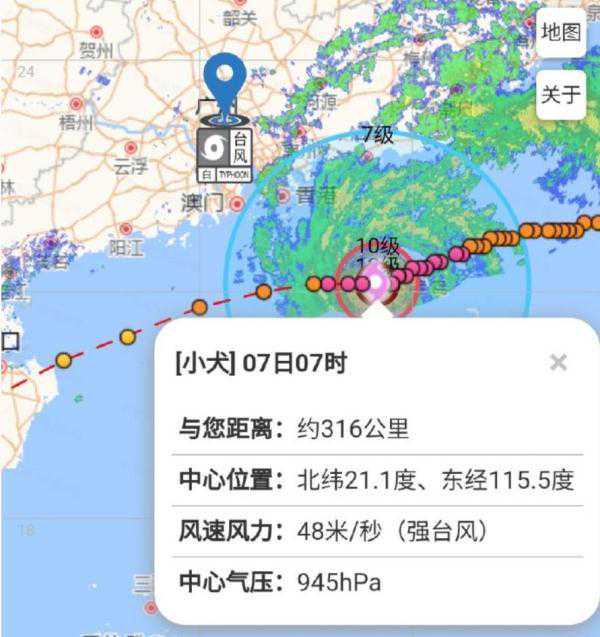Open the 关于 about button
This screenshot has height=637, width=600.
click(x=561, y=95)
